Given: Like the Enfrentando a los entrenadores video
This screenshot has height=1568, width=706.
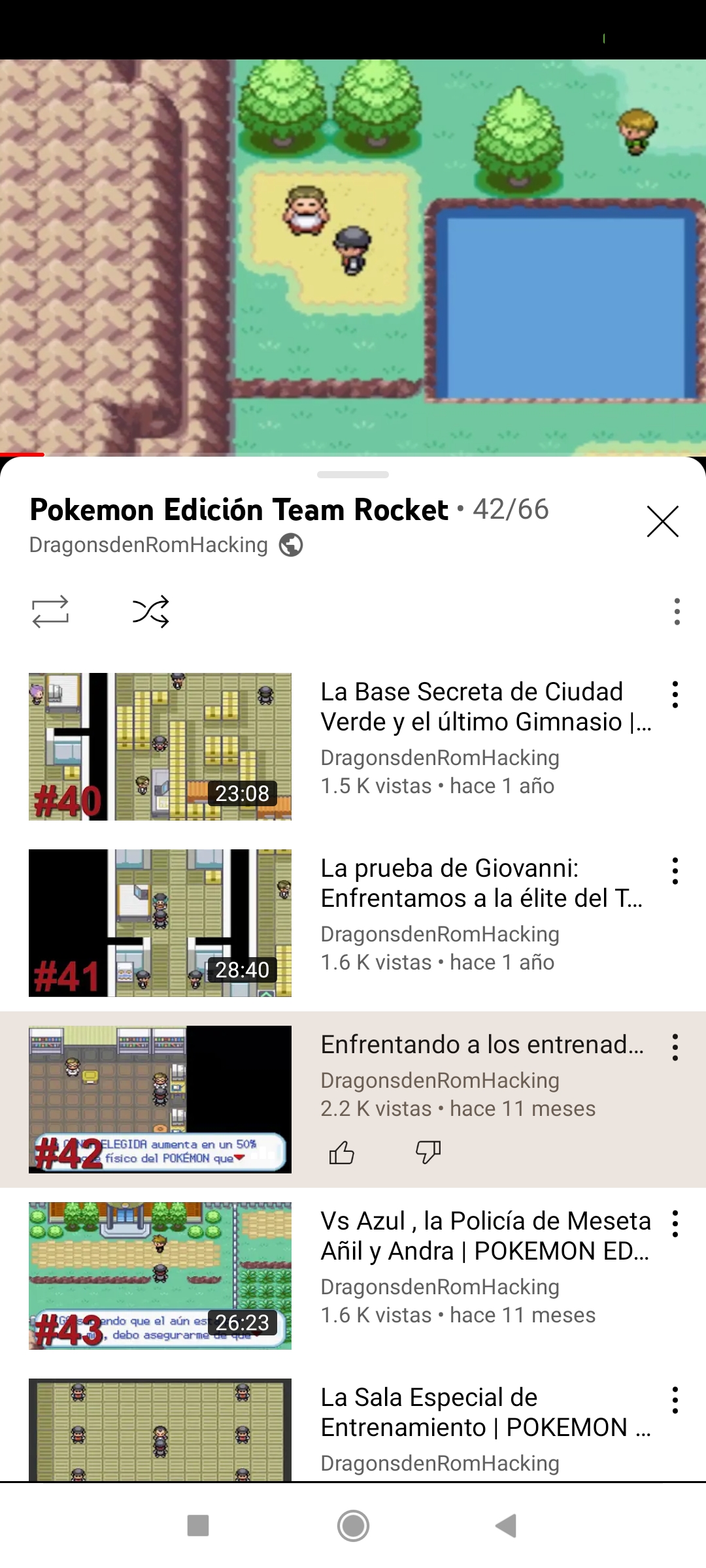Looking at the screenshot, I should tap(341, 1152).
